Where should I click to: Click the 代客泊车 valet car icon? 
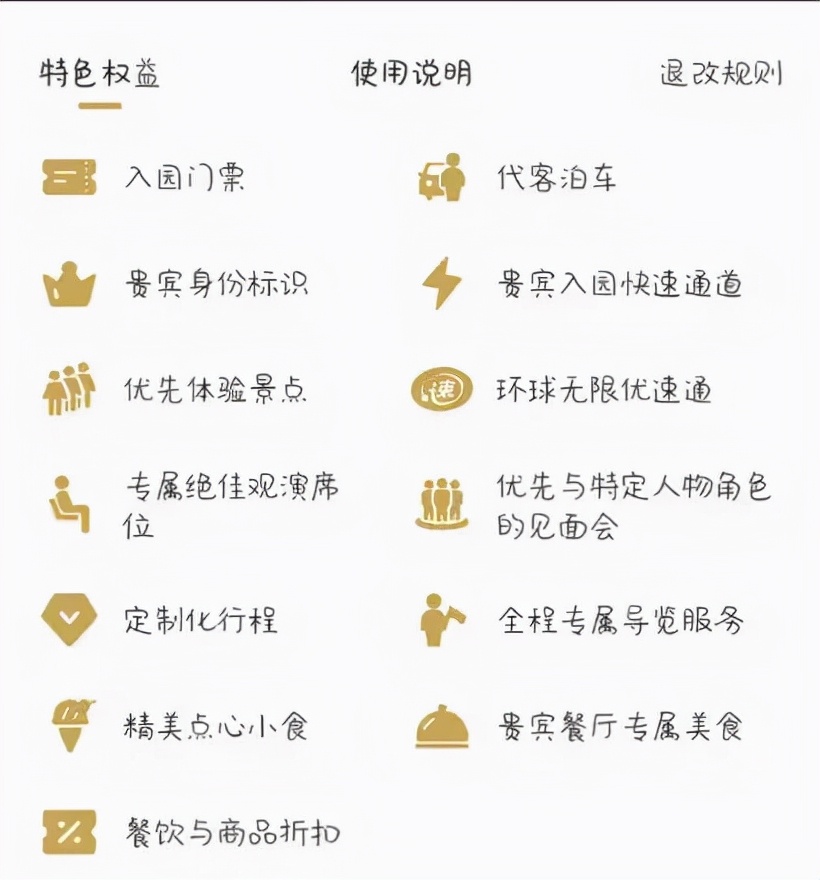click(x=443, y=178)
